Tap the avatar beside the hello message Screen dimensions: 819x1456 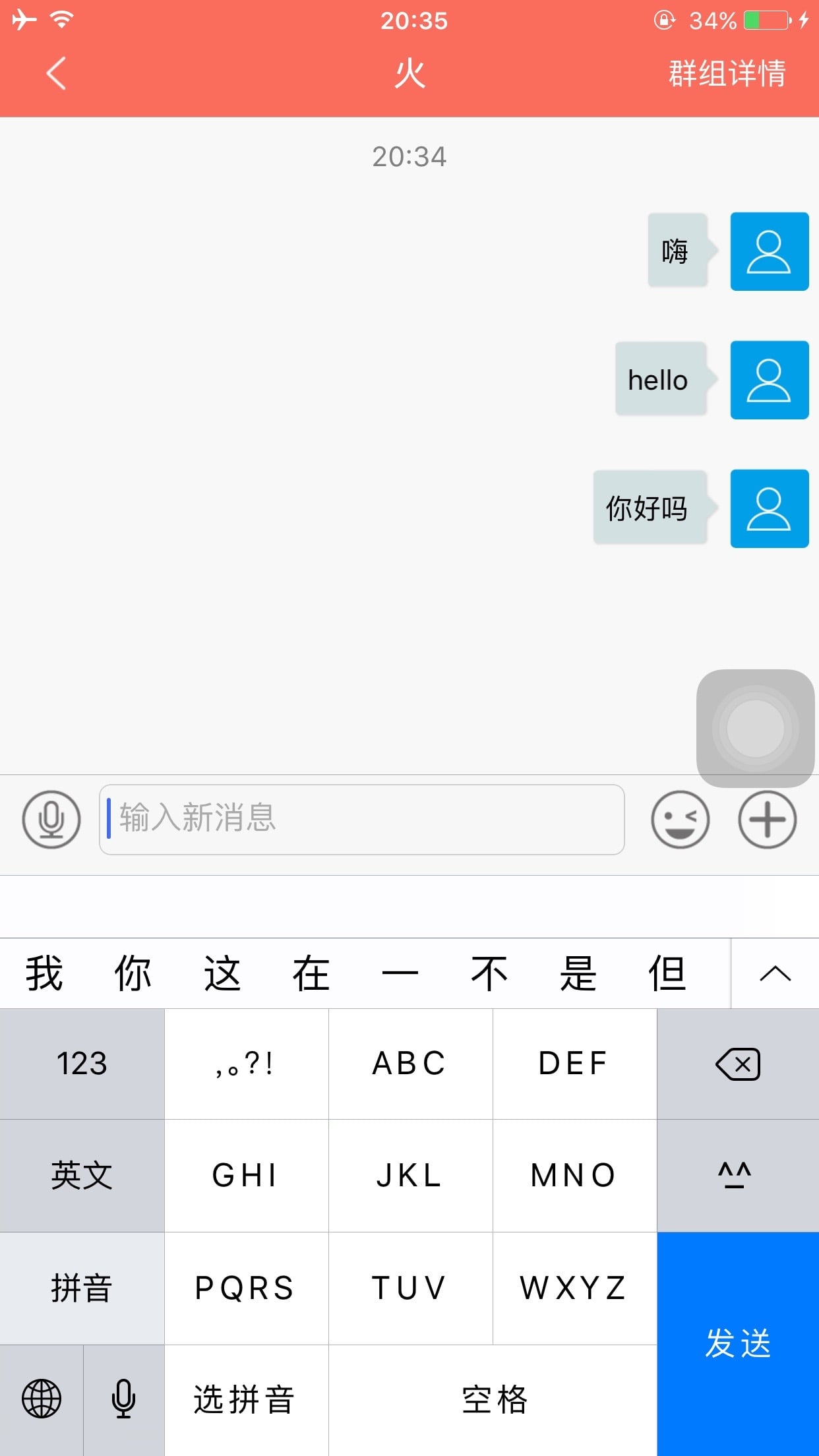point(770,380)
